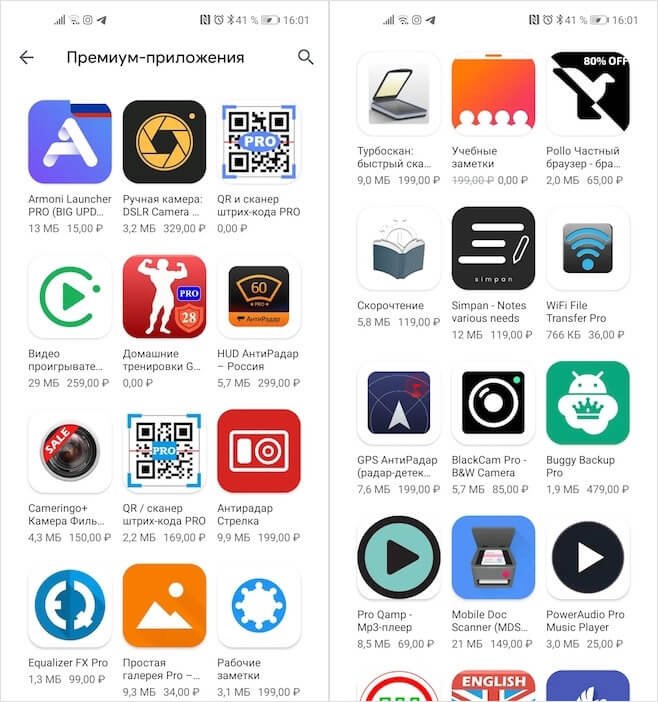Viewport: 658px width, 702px height.
Task: Select Скорочтение app tile
Action: [398, 248]
